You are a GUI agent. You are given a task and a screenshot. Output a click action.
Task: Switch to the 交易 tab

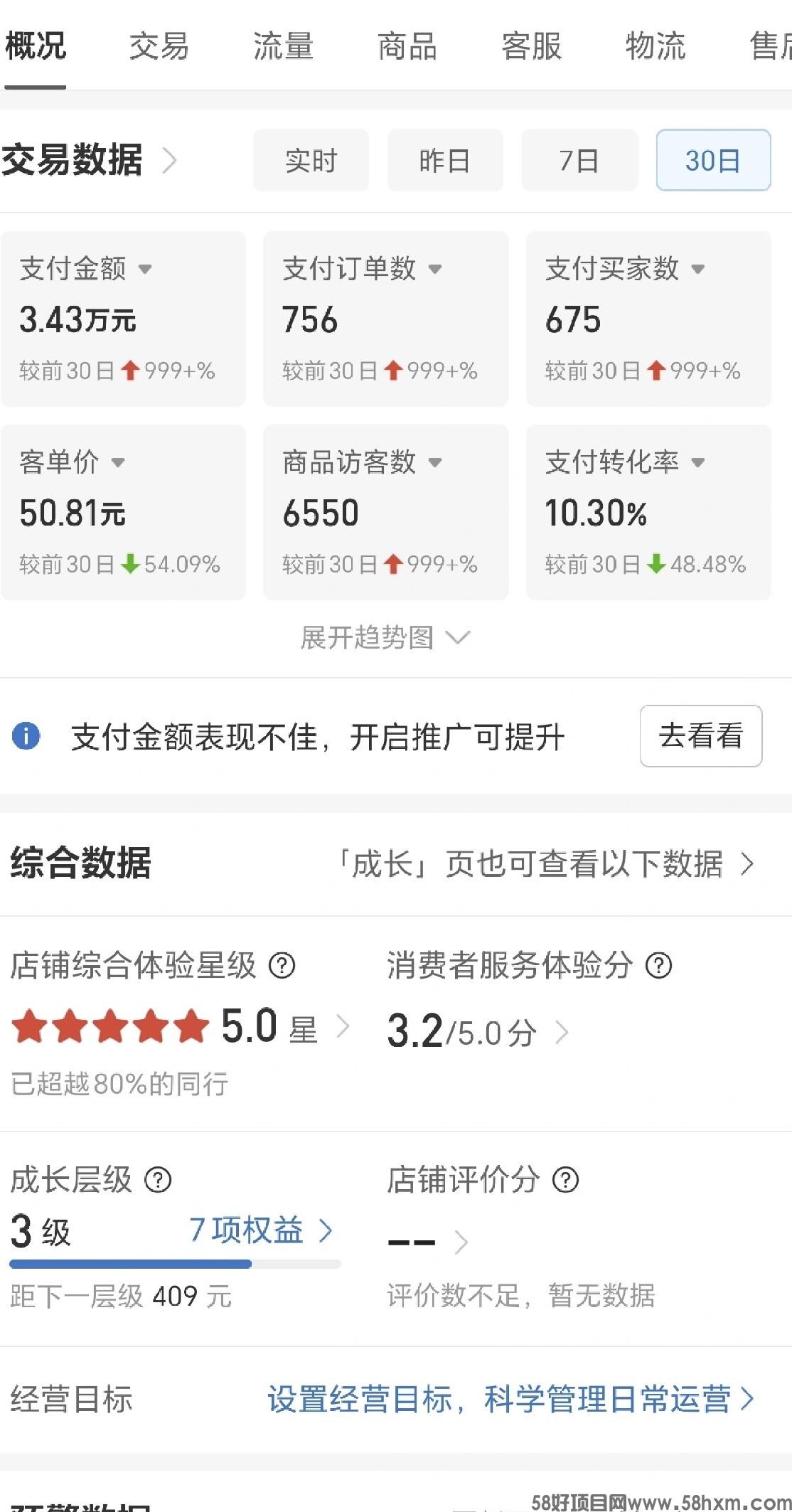[159, 46]
